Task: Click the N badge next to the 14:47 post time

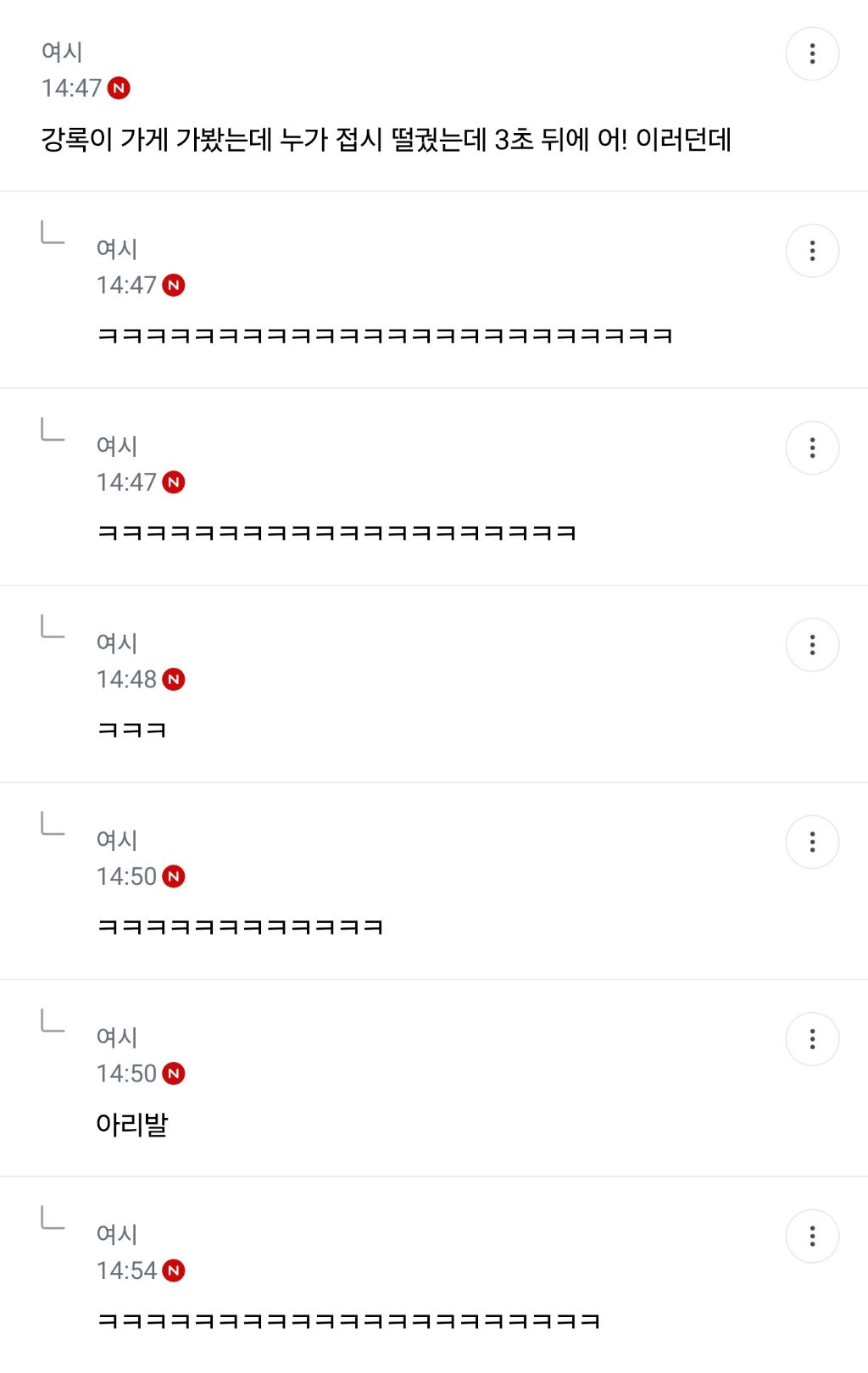Action: (119, 85)
